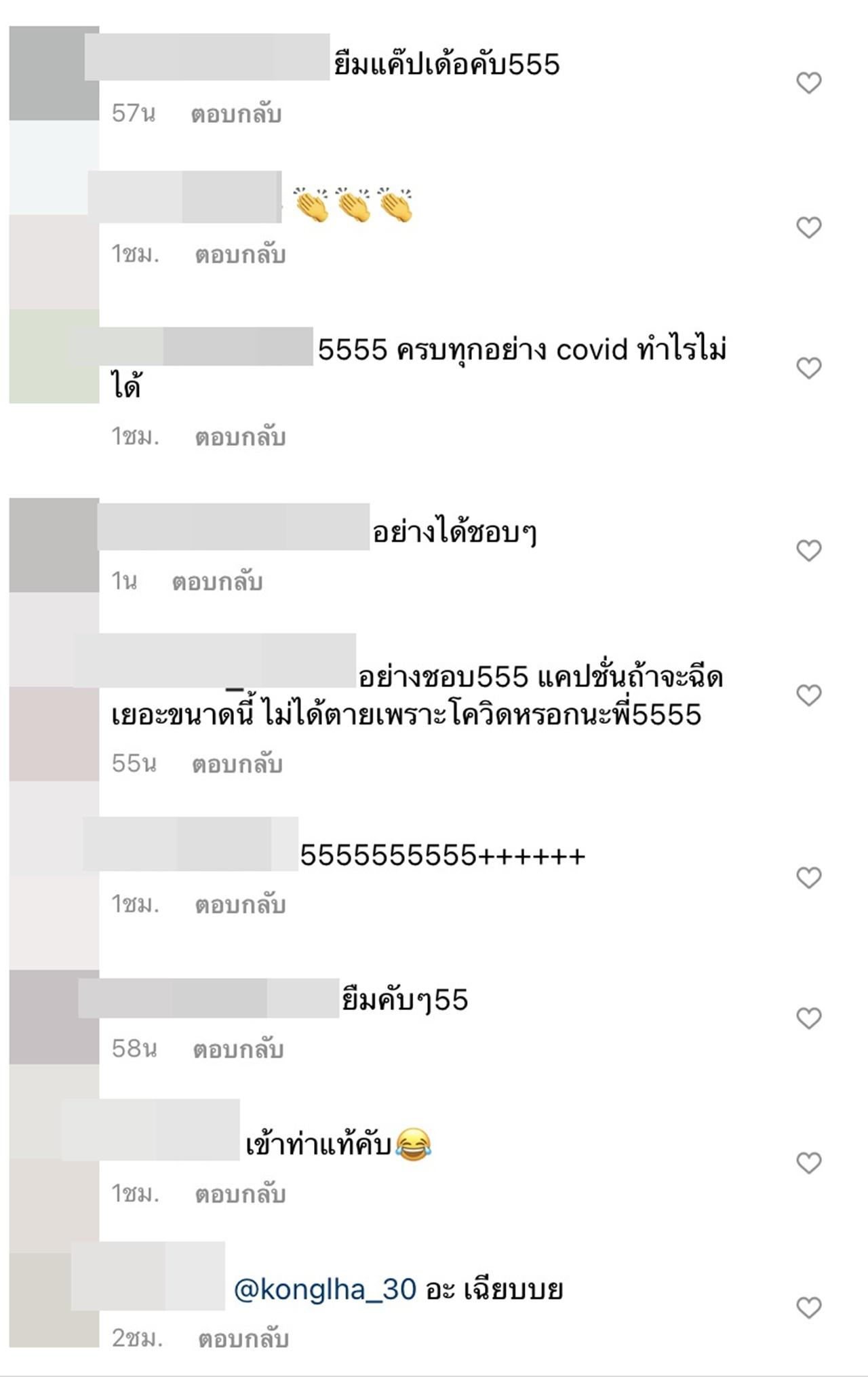Reply to the comment mentioning covid

point(239,437)
